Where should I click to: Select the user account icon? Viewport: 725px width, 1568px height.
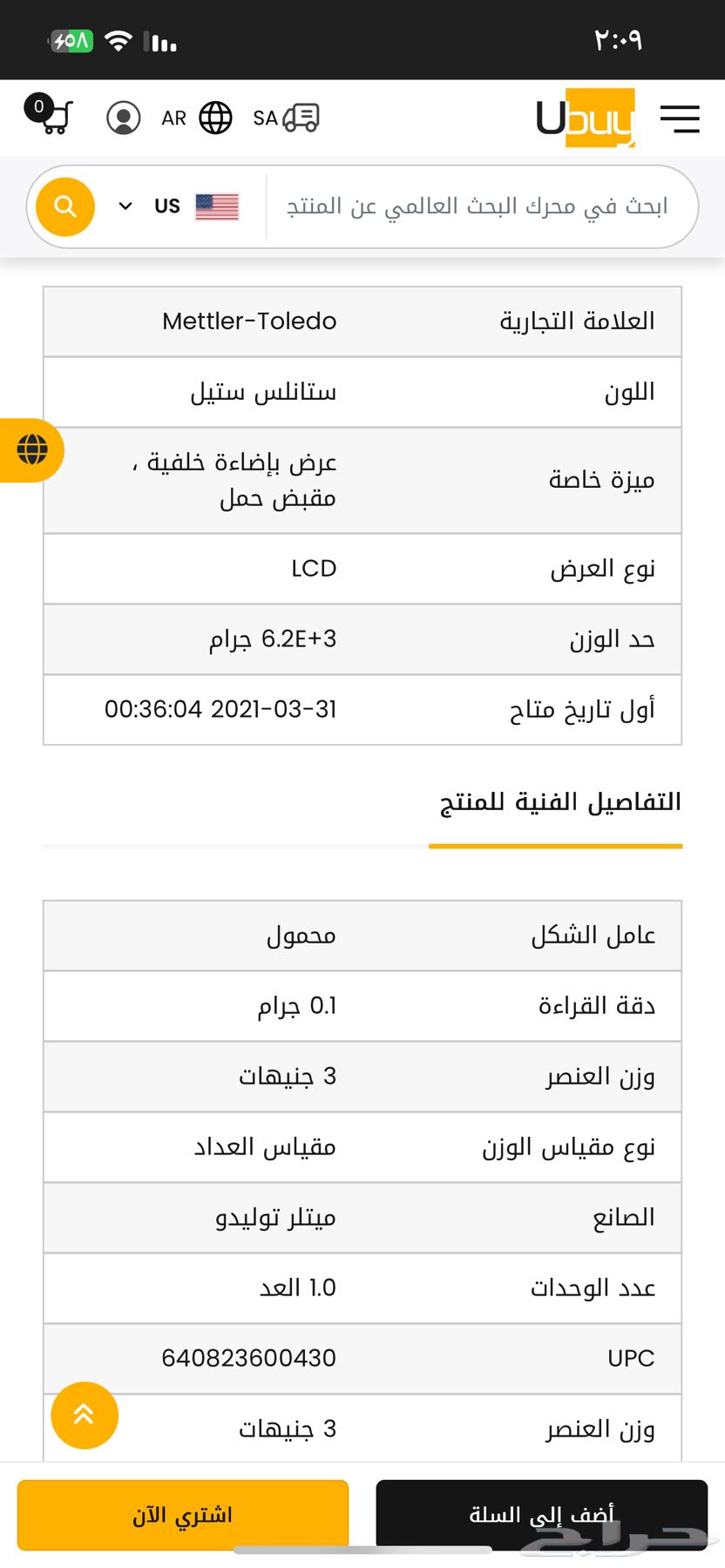click(x=124, y=118)
